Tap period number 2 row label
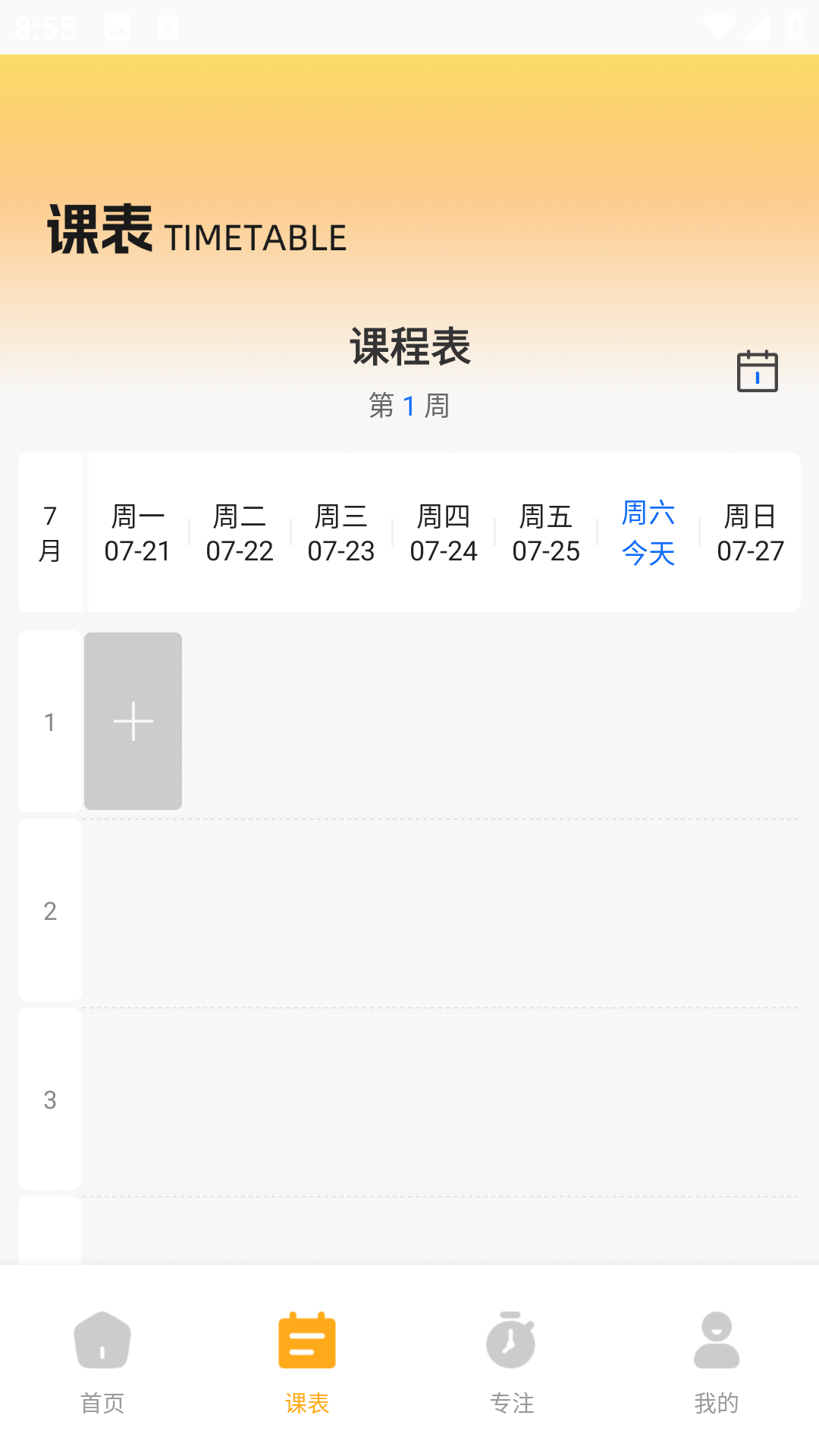Screen dimensions: 819x1456 (x=50, y=910)
